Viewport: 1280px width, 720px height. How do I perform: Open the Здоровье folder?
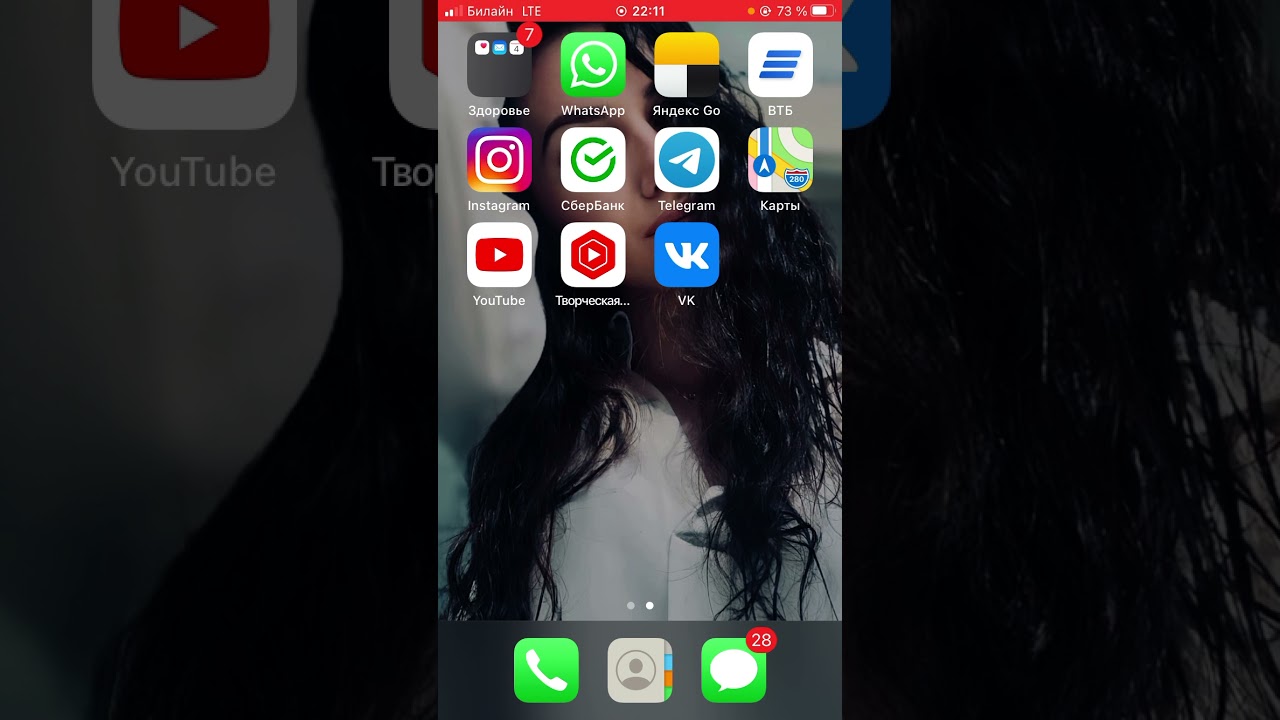[x=499, y=65]
